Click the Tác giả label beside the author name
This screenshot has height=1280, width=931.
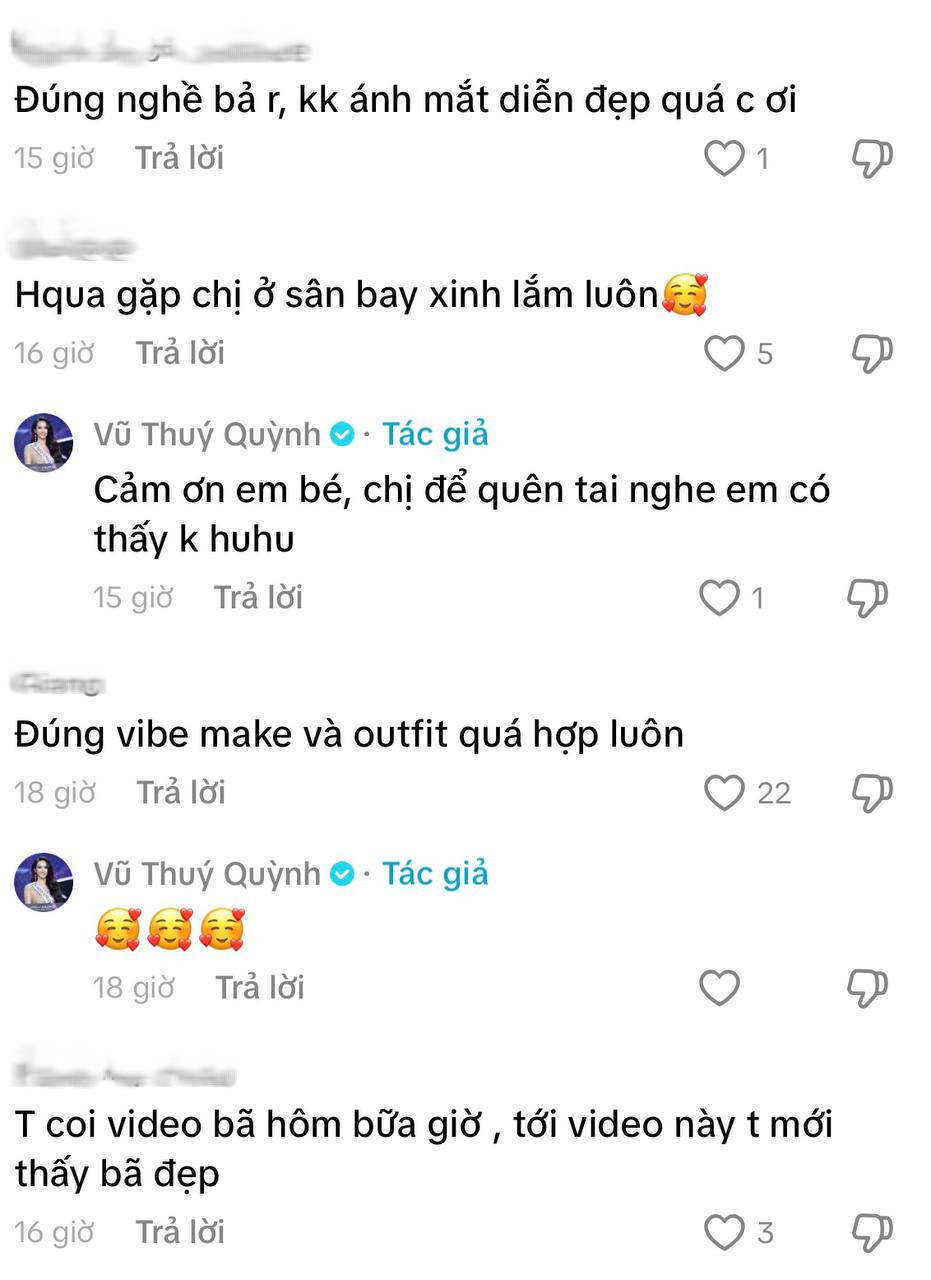pos(434,433)
